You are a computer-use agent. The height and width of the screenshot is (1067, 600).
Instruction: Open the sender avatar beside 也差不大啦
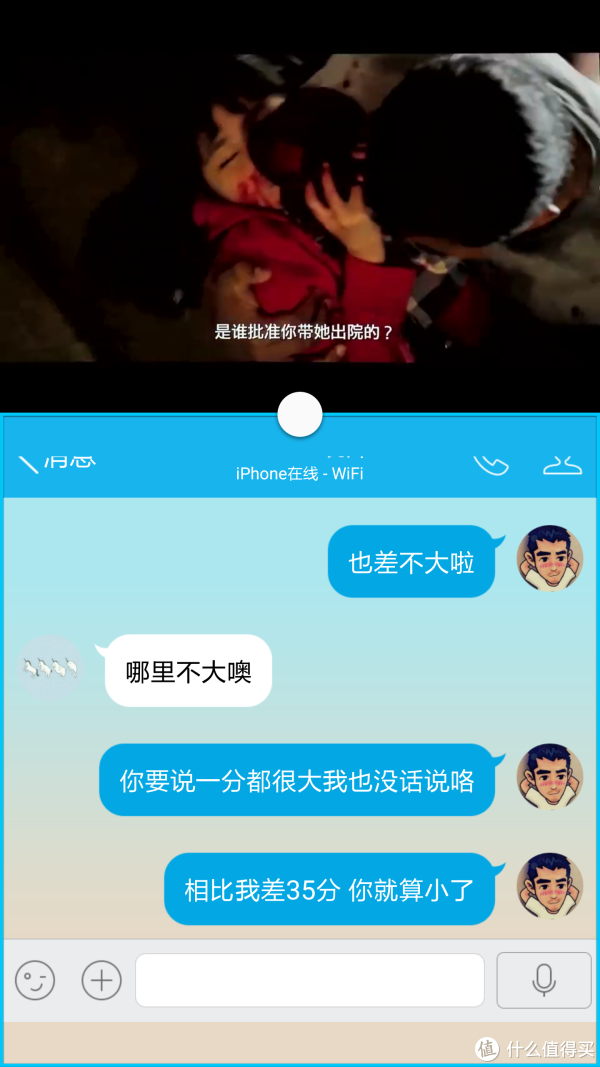pyautogui.click(x=549, y=558)
